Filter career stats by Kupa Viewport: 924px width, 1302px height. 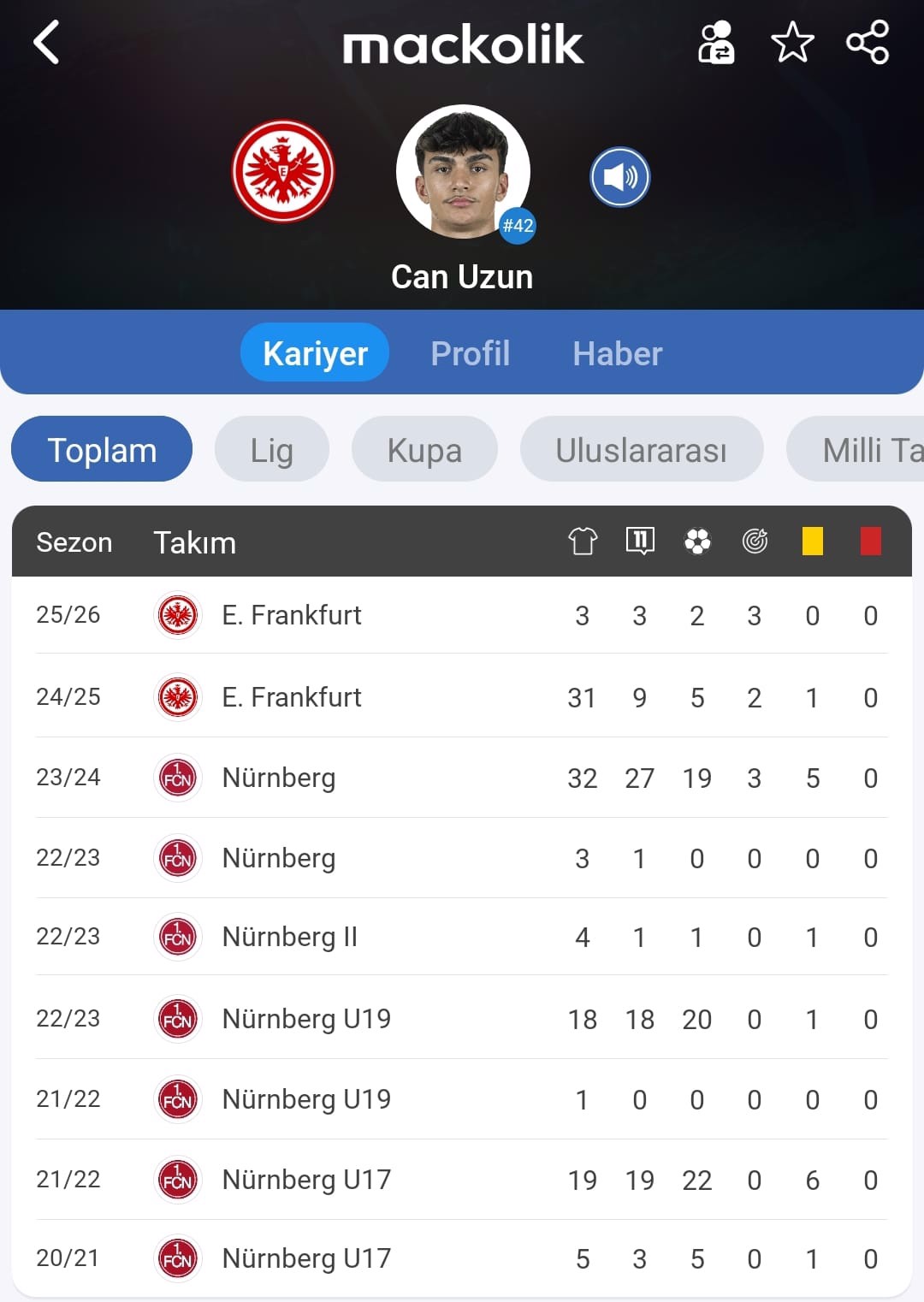coord(424,450)
